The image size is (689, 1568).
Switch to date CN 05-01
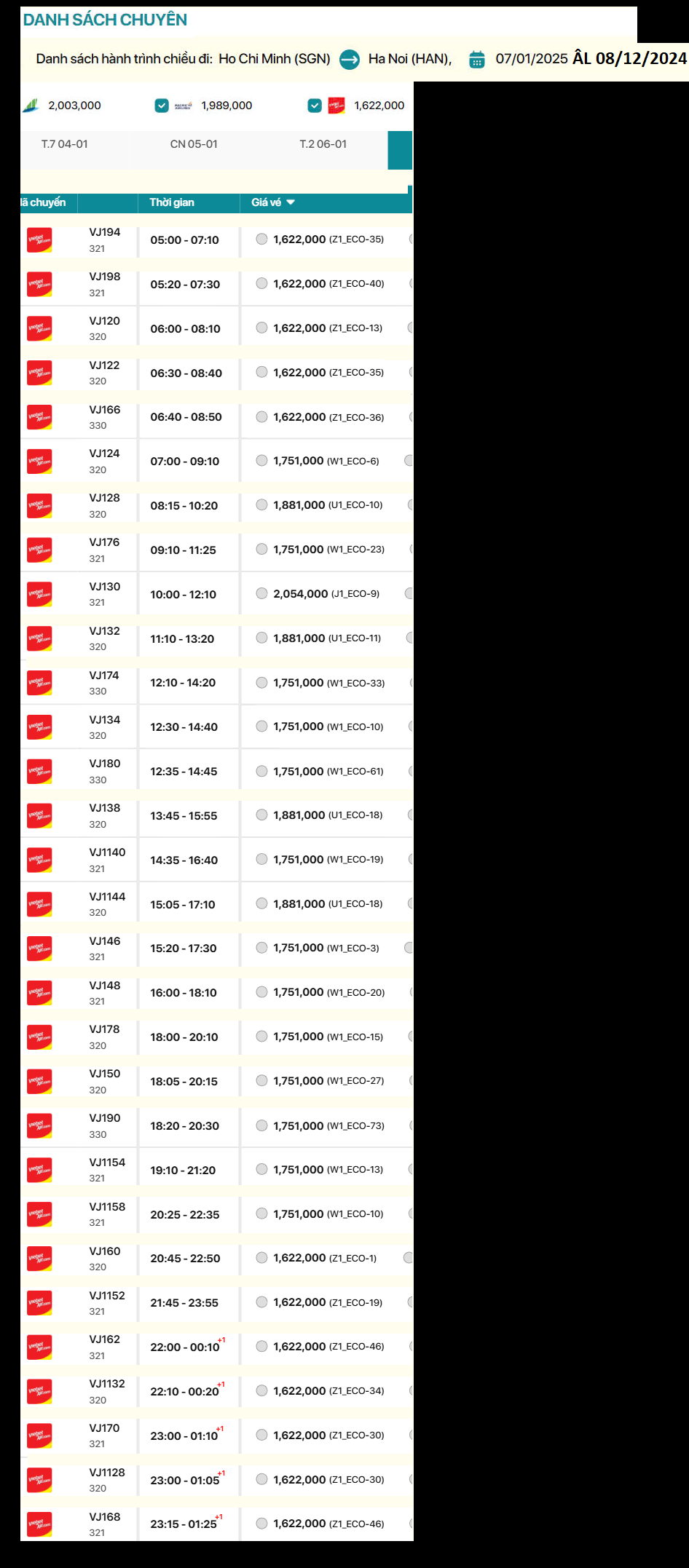(x=194, y=144)
